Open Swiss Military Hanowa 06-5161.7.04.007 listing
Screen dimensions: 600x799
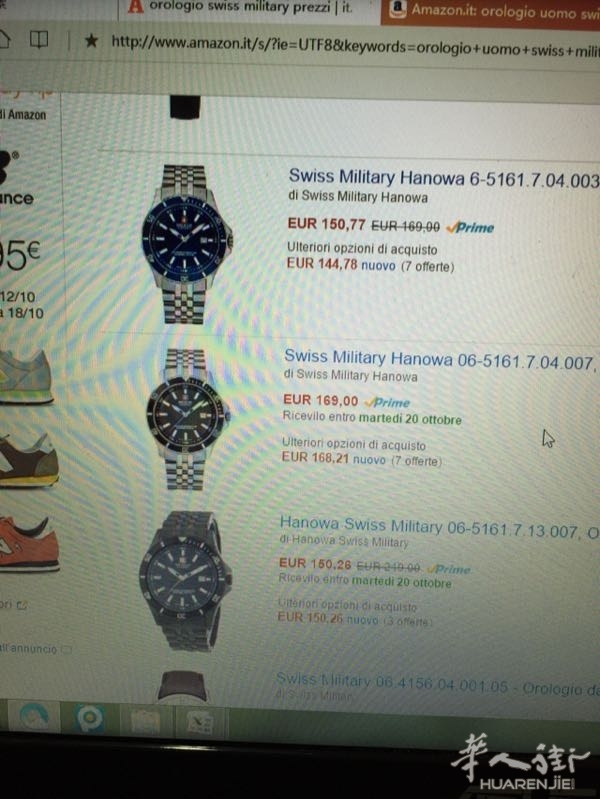(x=440, y=356)
